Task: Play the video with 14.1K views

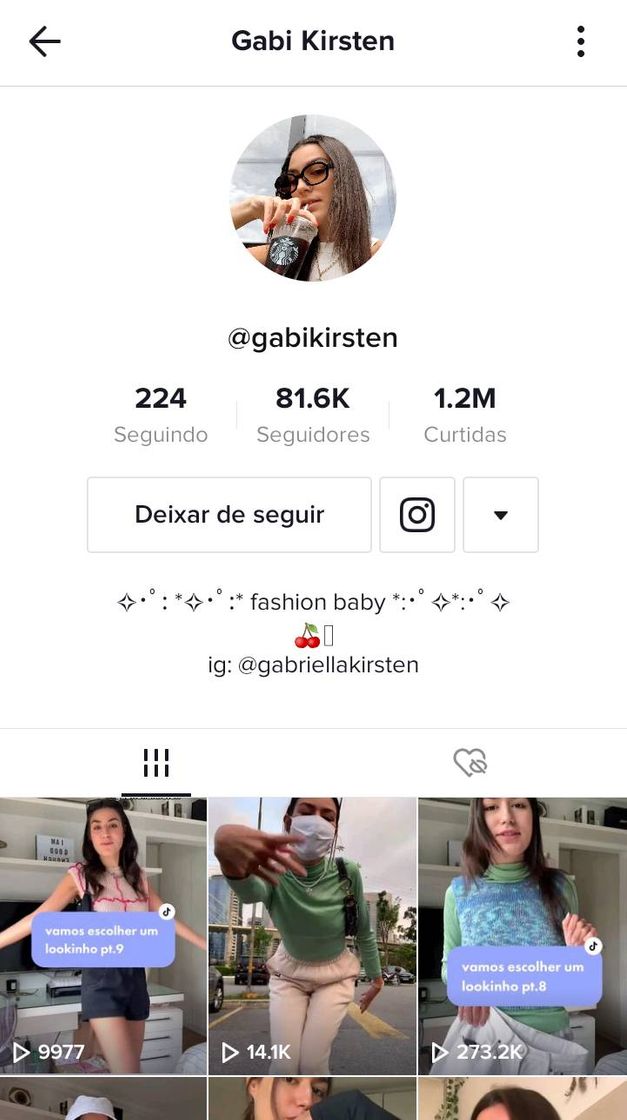Action: coord(312,935)
